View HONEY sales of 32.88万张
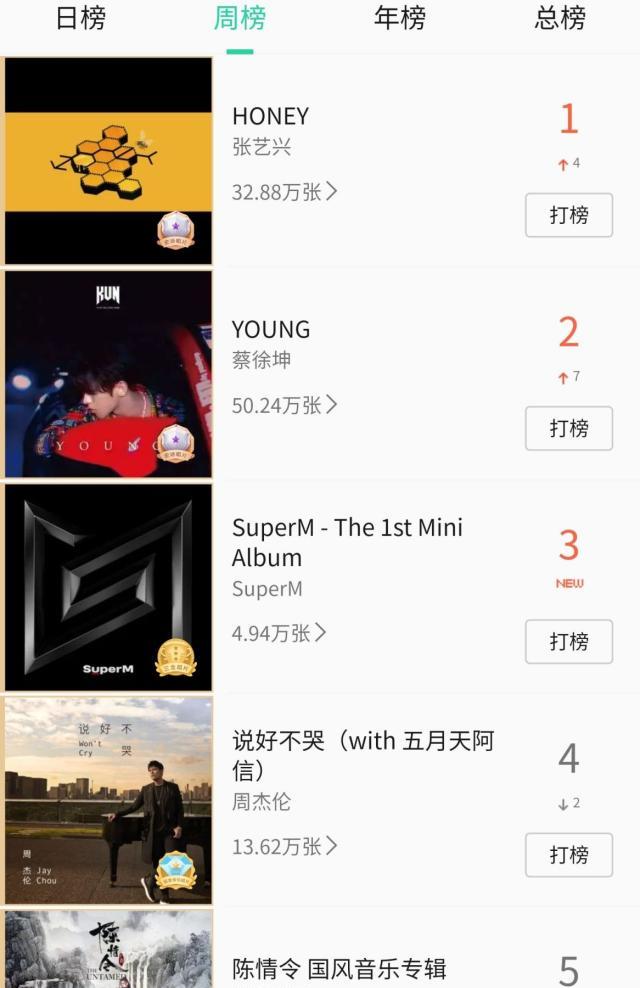640x988 pixels. coord(285,192)
